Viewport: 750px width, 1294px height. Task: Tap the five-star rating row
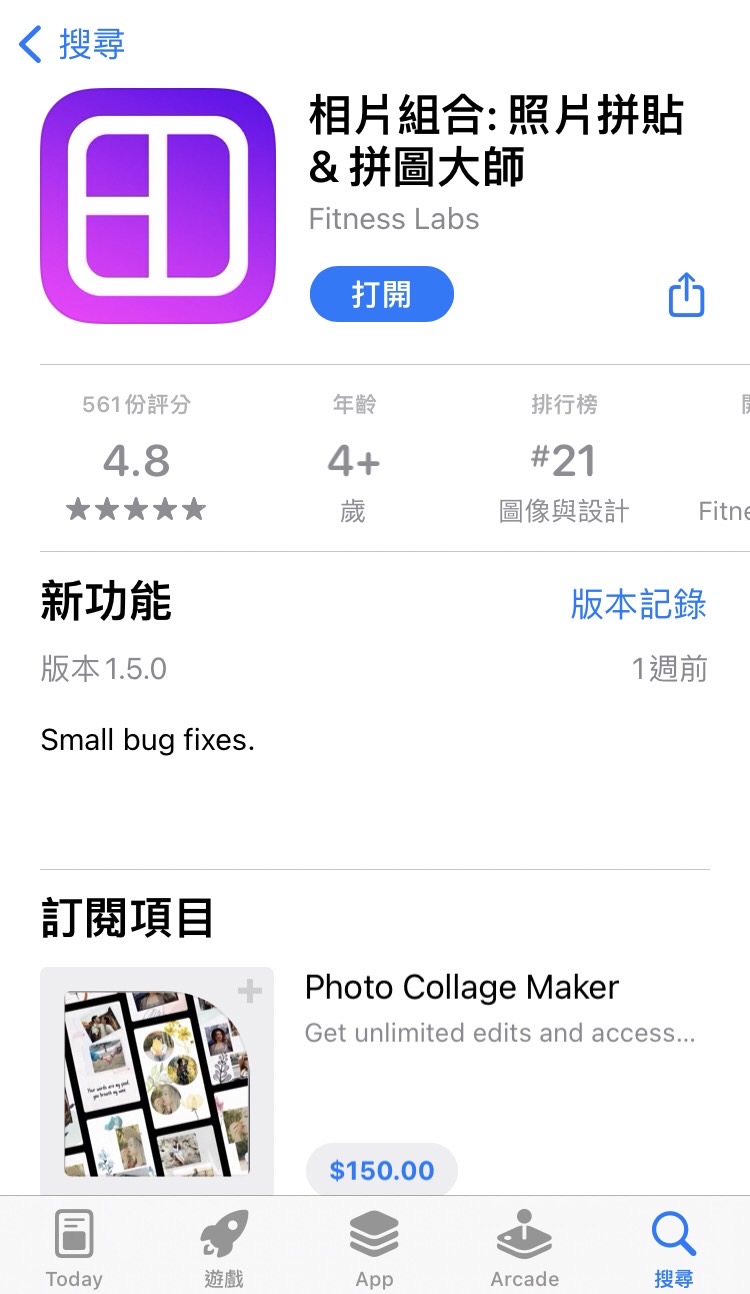(x=136, y=508)
